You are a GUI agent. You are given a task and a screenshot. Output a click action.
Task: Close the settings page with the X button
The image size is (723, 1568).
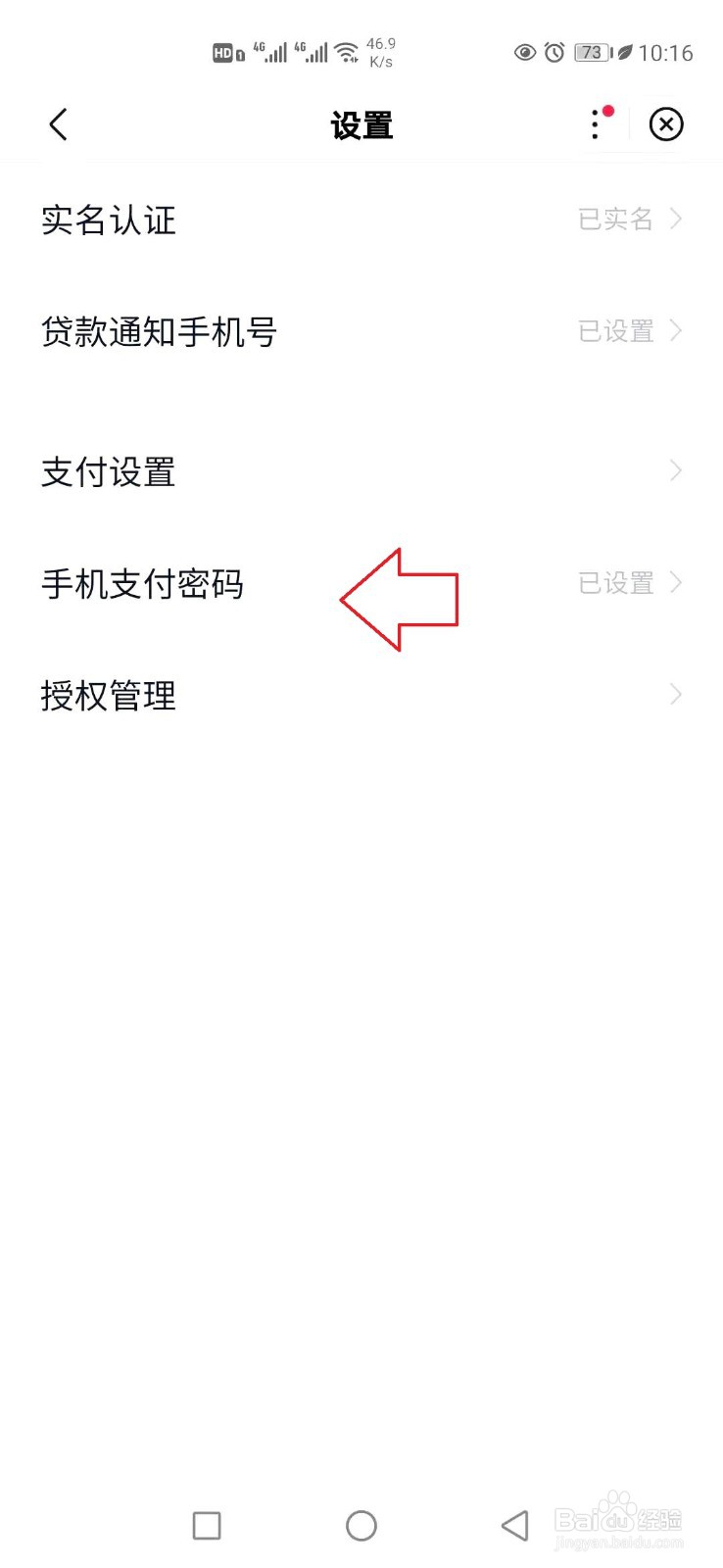point(666,124)
